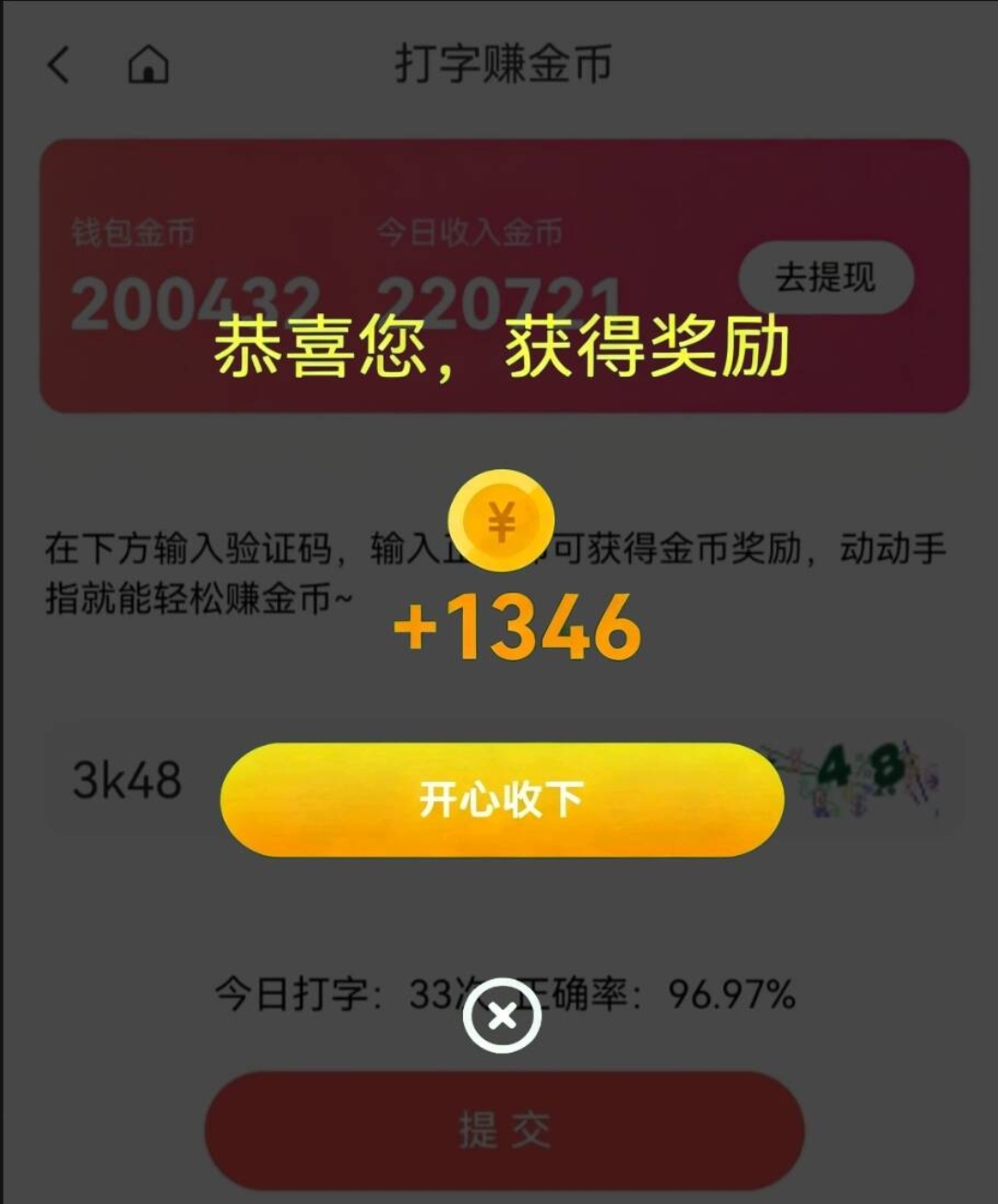Select the 今日收入金币 earnings label
The width and height of the screenshot is (998, 1204).
(x=471, y=233)
